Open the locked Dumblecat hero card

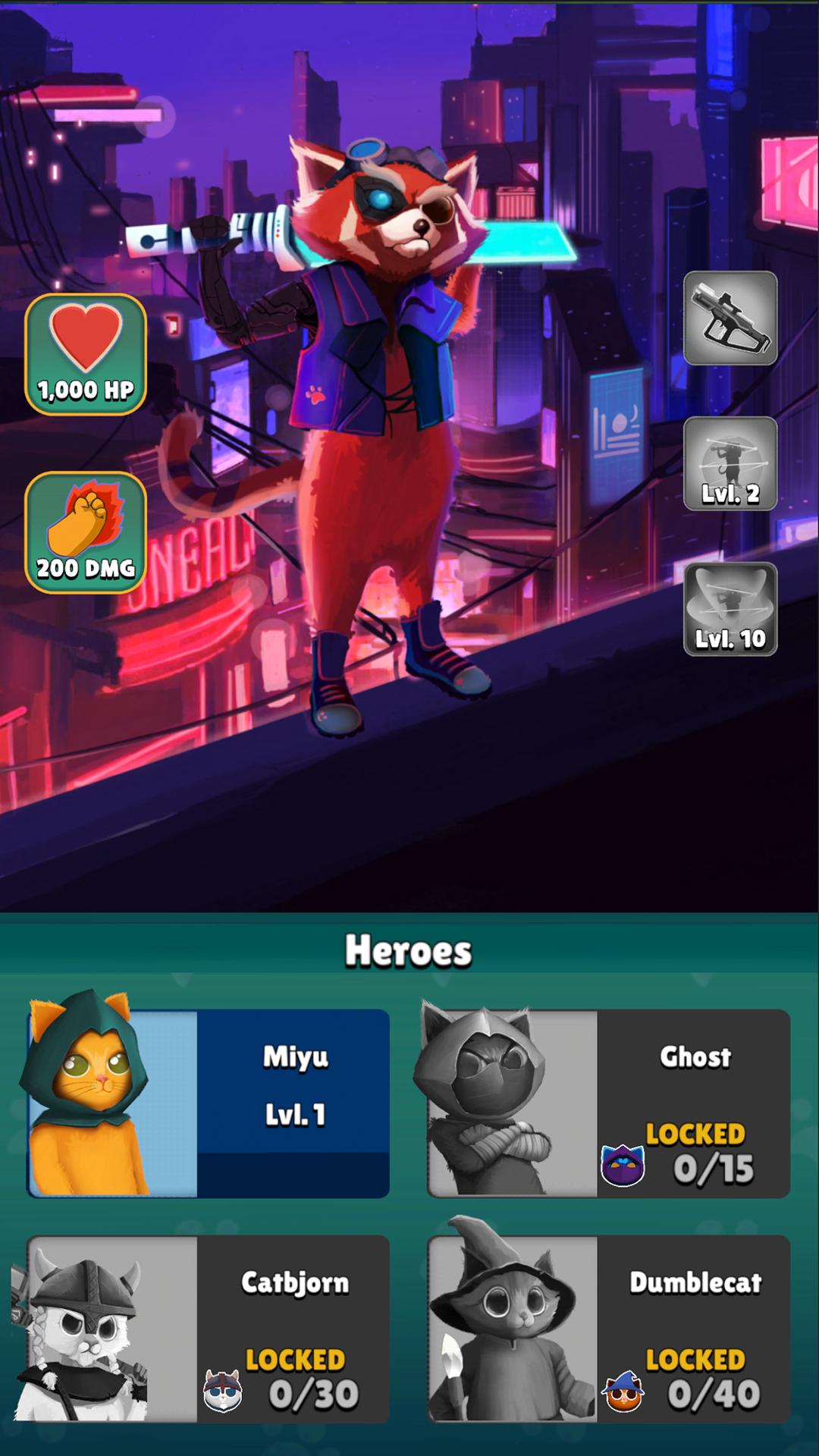(x=609, y=1329)
